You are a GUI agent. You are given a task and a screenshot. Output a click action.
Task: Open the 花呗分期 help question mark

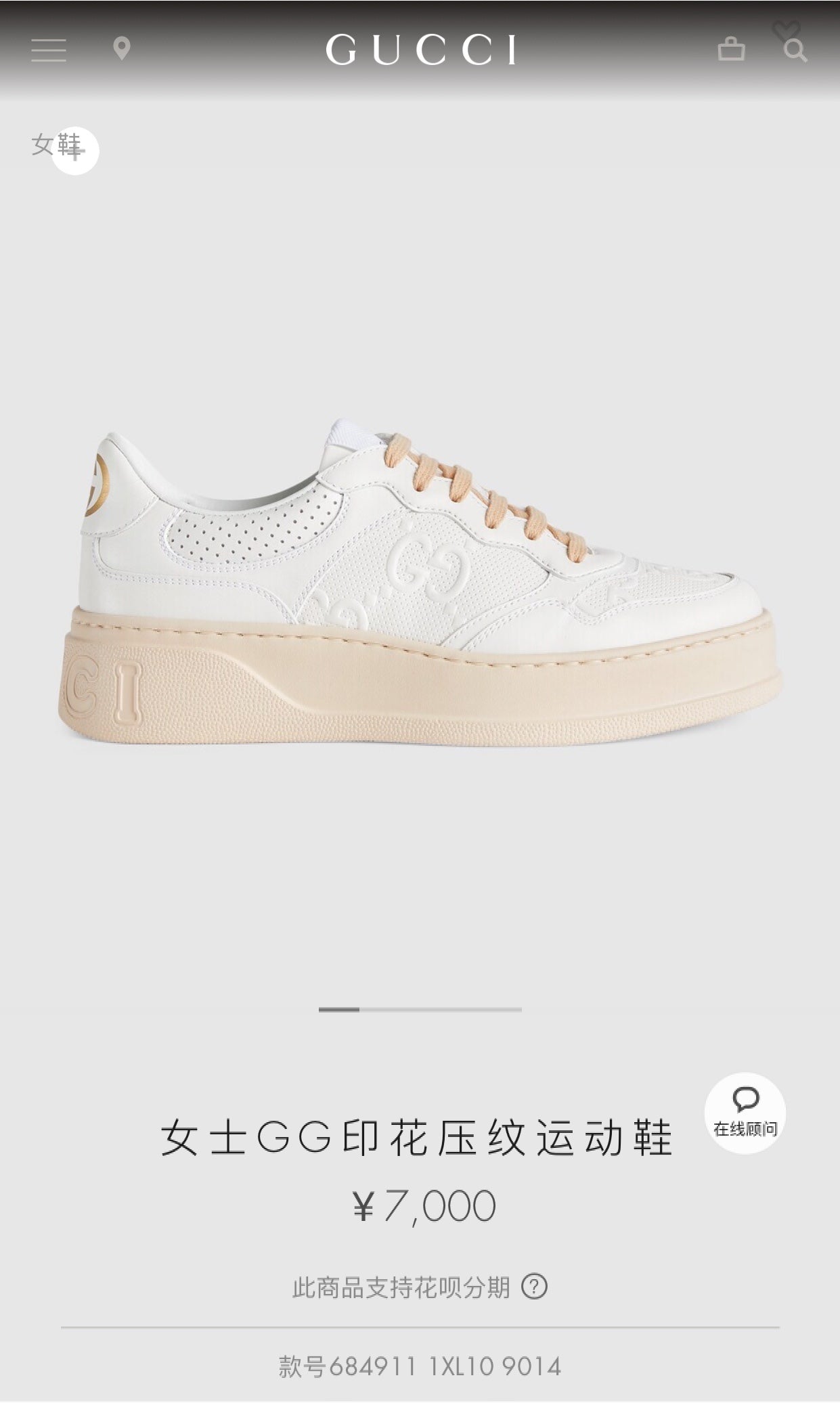tap(534, 1287)
